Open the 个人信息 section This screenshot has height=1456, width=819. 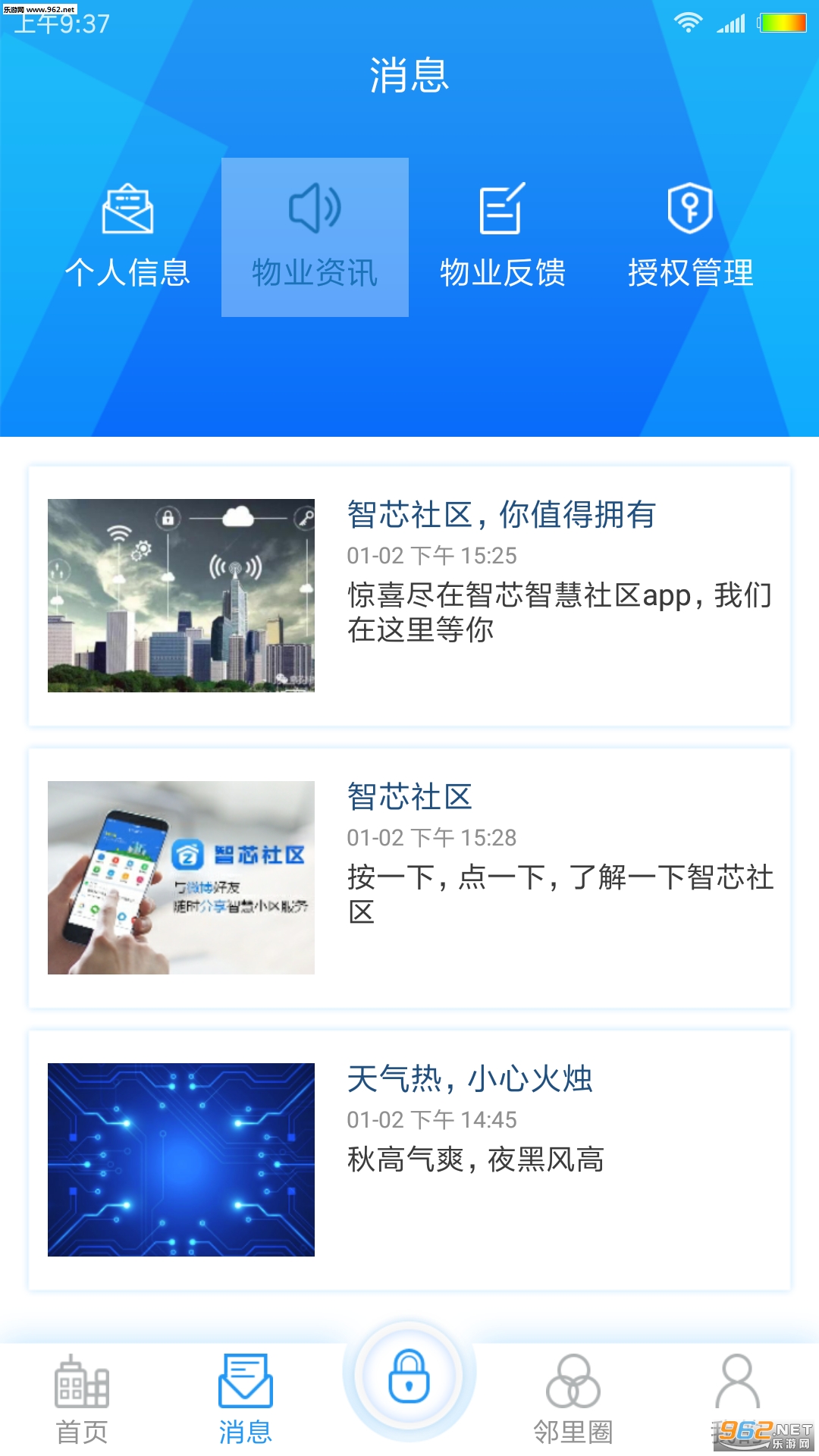pyautogui.click(x=127, y=237)
